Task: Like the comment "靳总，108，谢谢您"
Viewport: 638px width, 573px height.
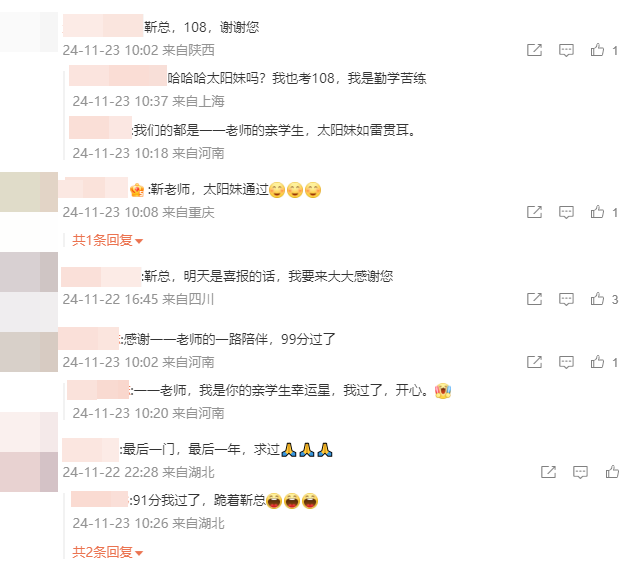Action: click(x=598, y=50)
